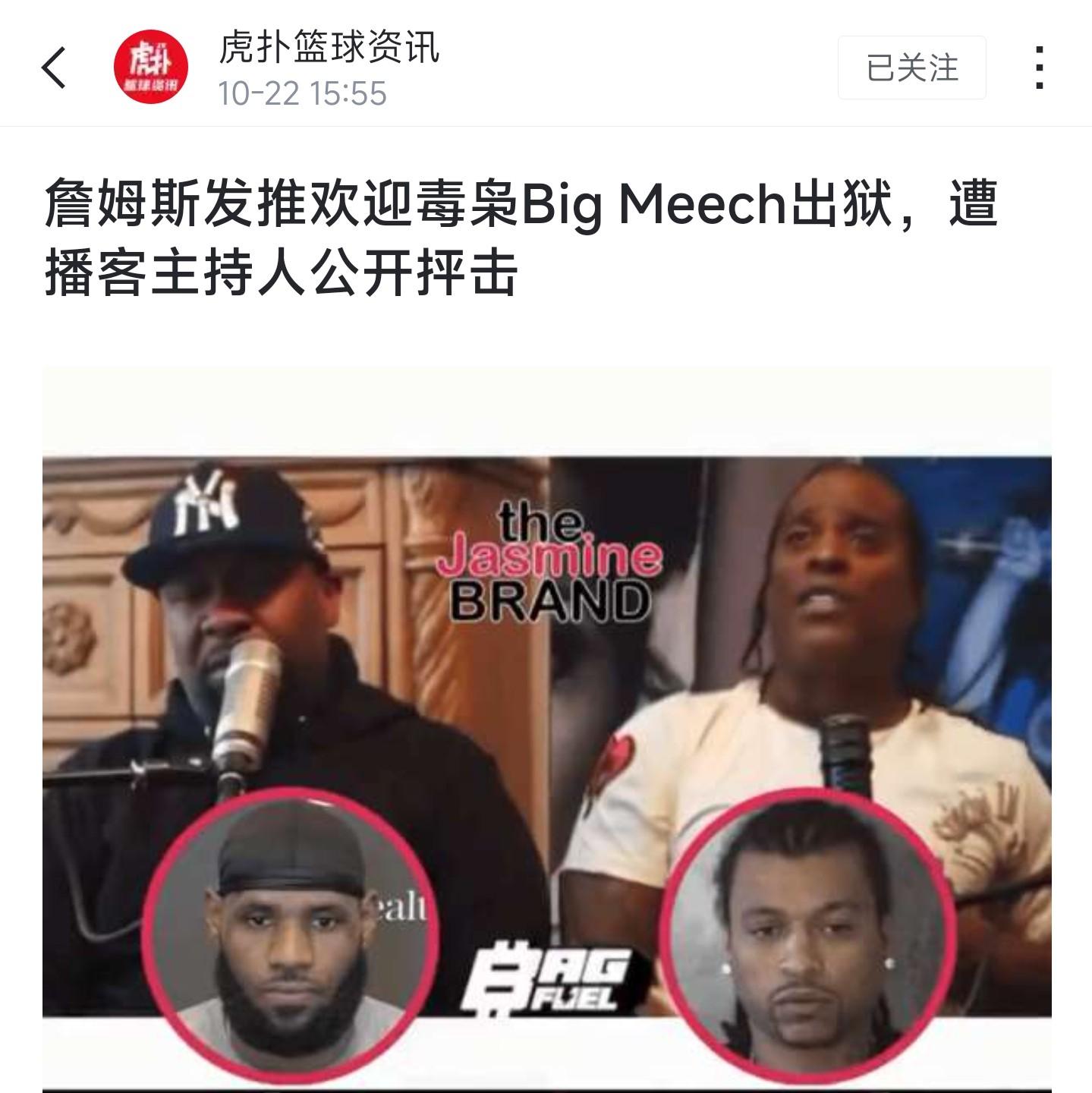This screenshot has height=1093, width=1092.
Task: Open the three-dot overflow menu
Action: 1040,68
